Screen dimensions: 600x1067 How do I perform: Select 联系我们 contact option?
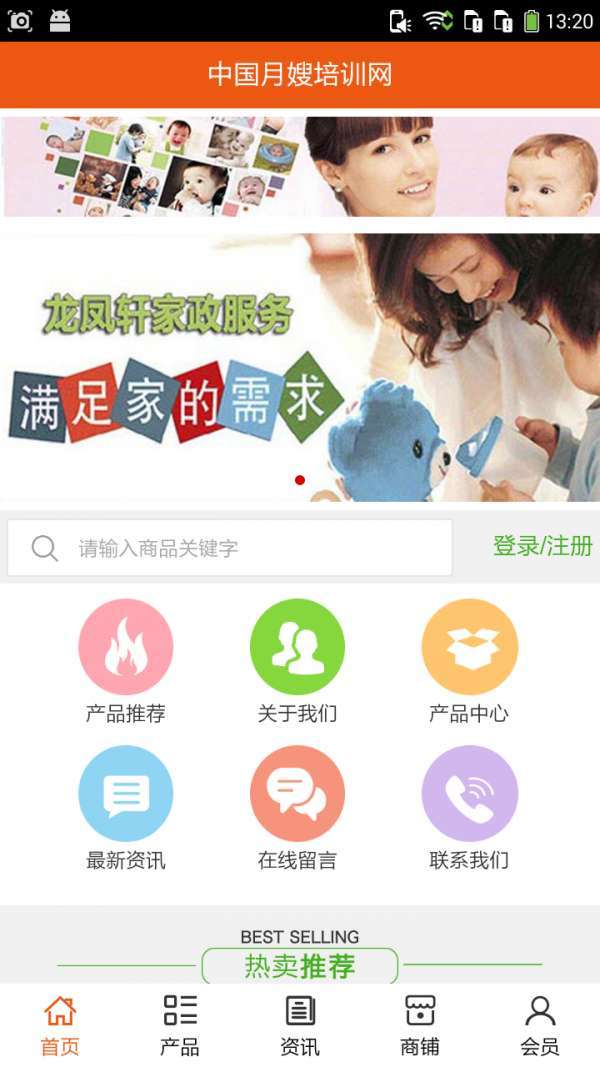click(469, 808)
